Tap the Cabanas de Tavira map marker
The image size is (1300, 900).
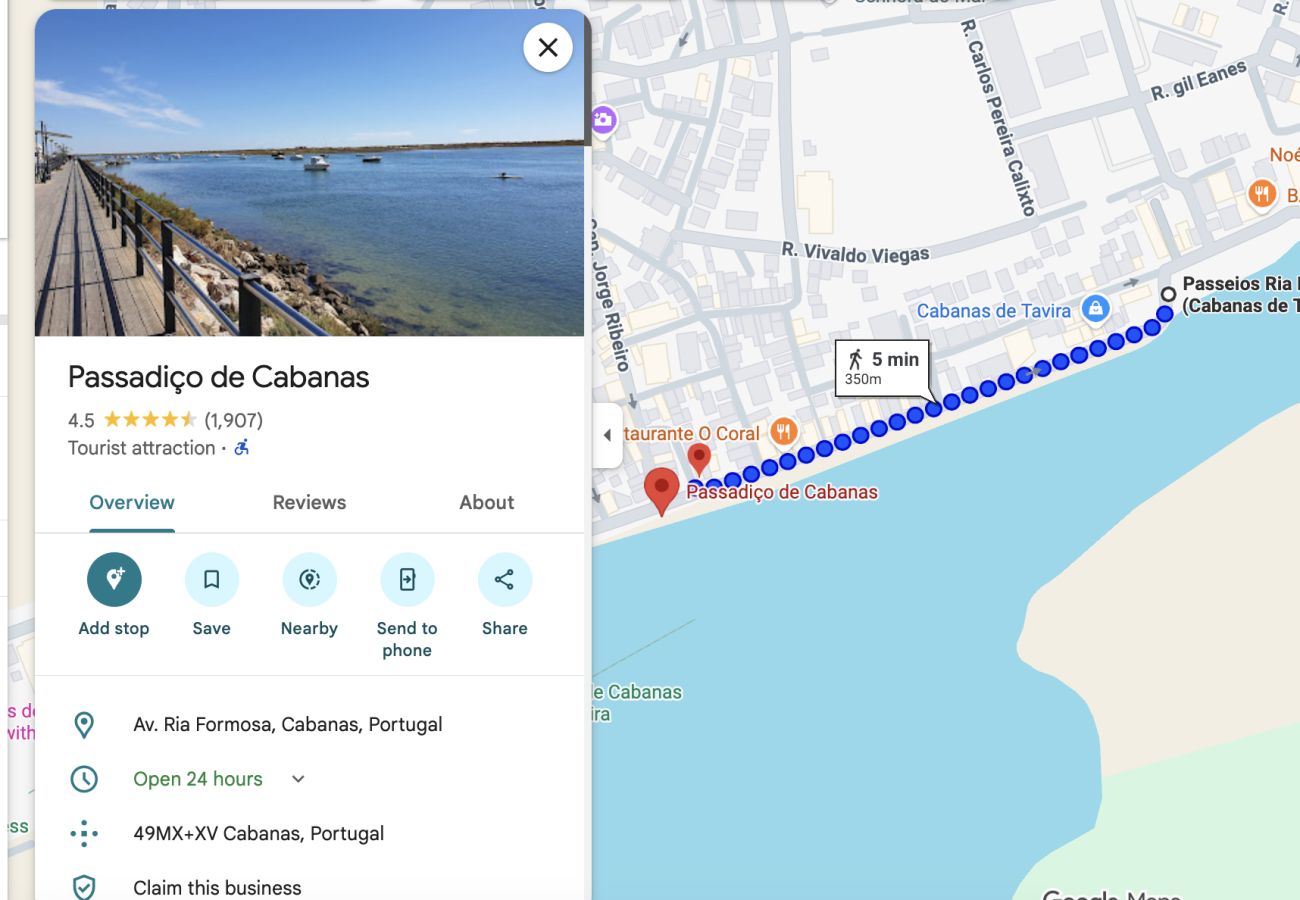coord(1096,308)
